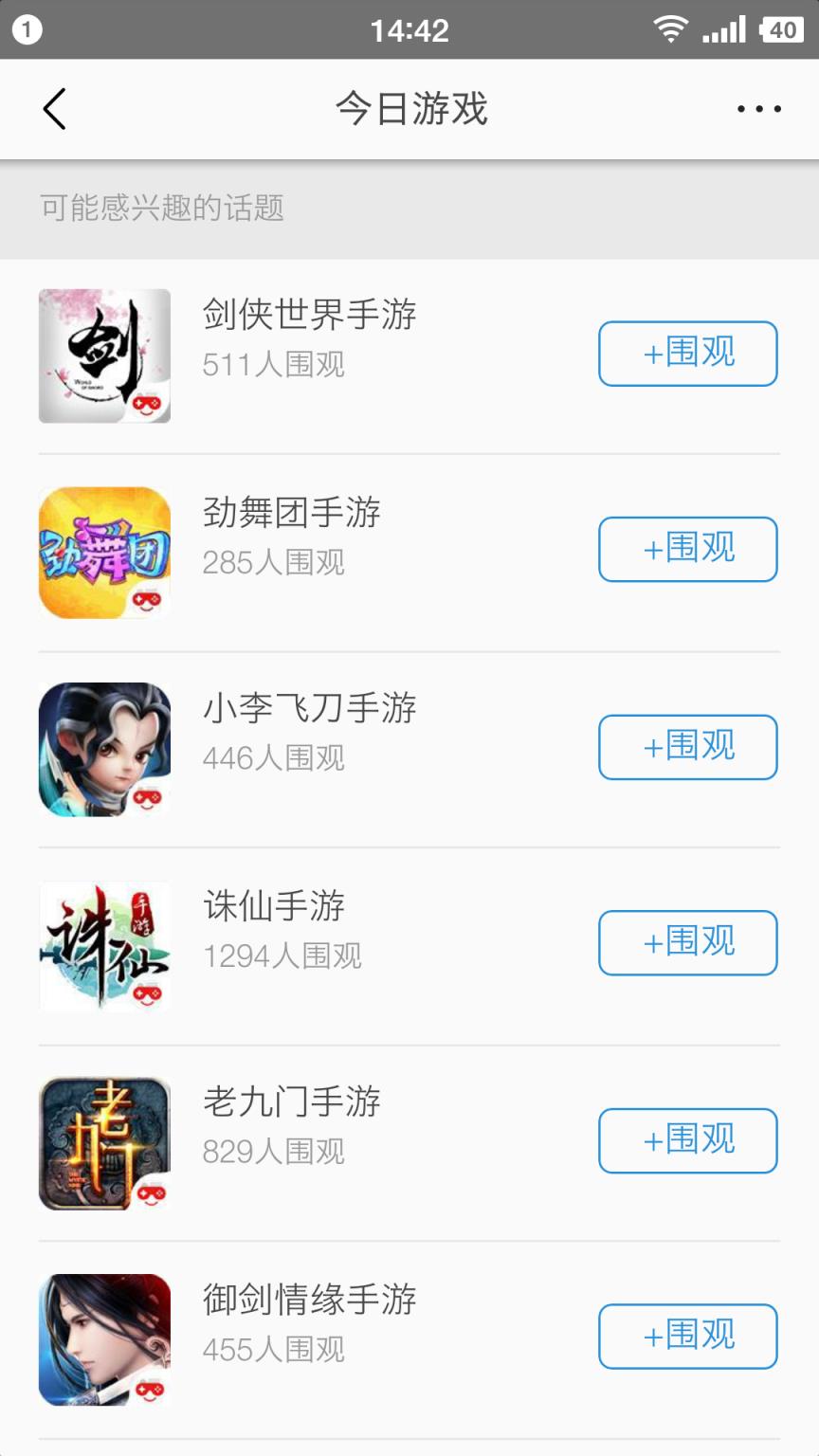
Task: Follow 小李飞刀手游 via its +围观 button
Action: (687, 747)
